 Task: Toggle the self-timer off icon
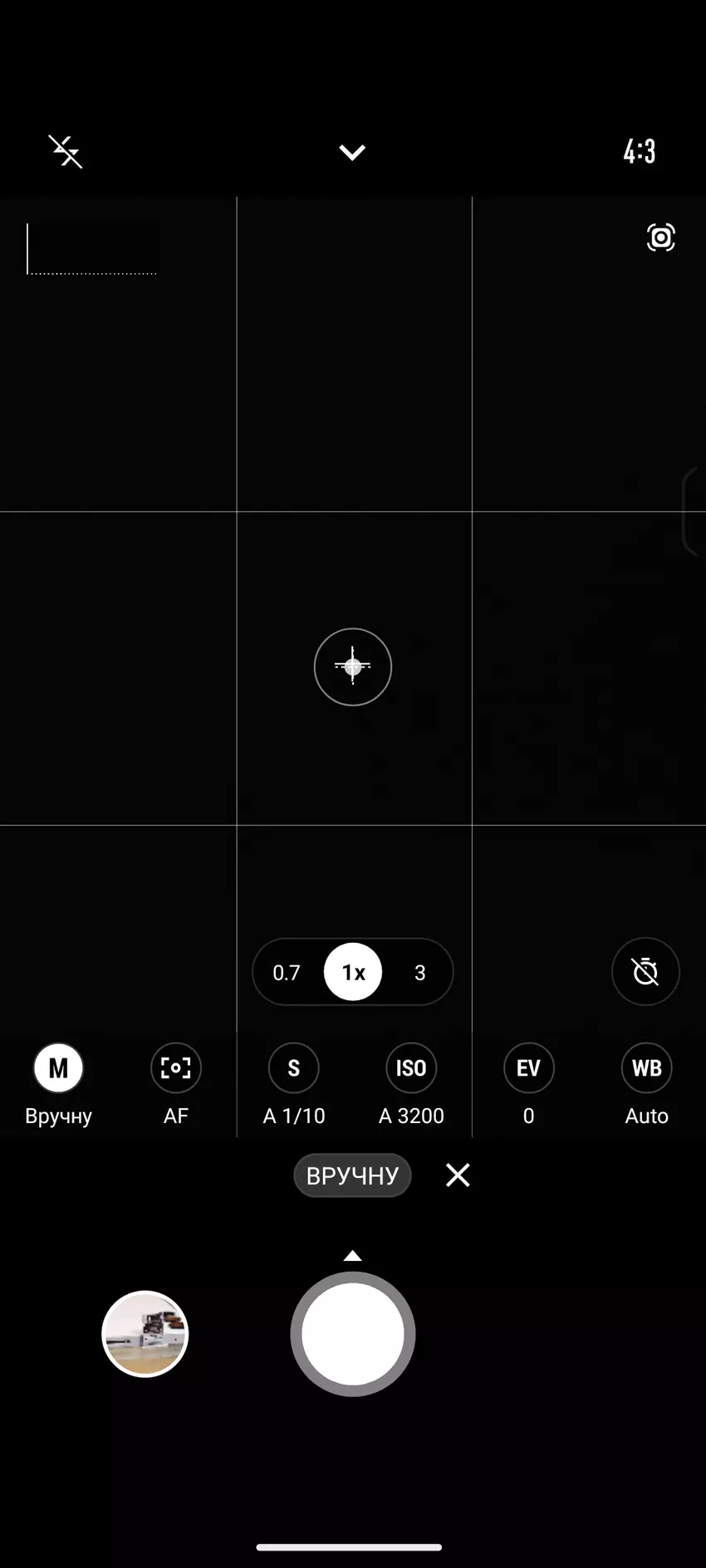(x=645, y=972)
